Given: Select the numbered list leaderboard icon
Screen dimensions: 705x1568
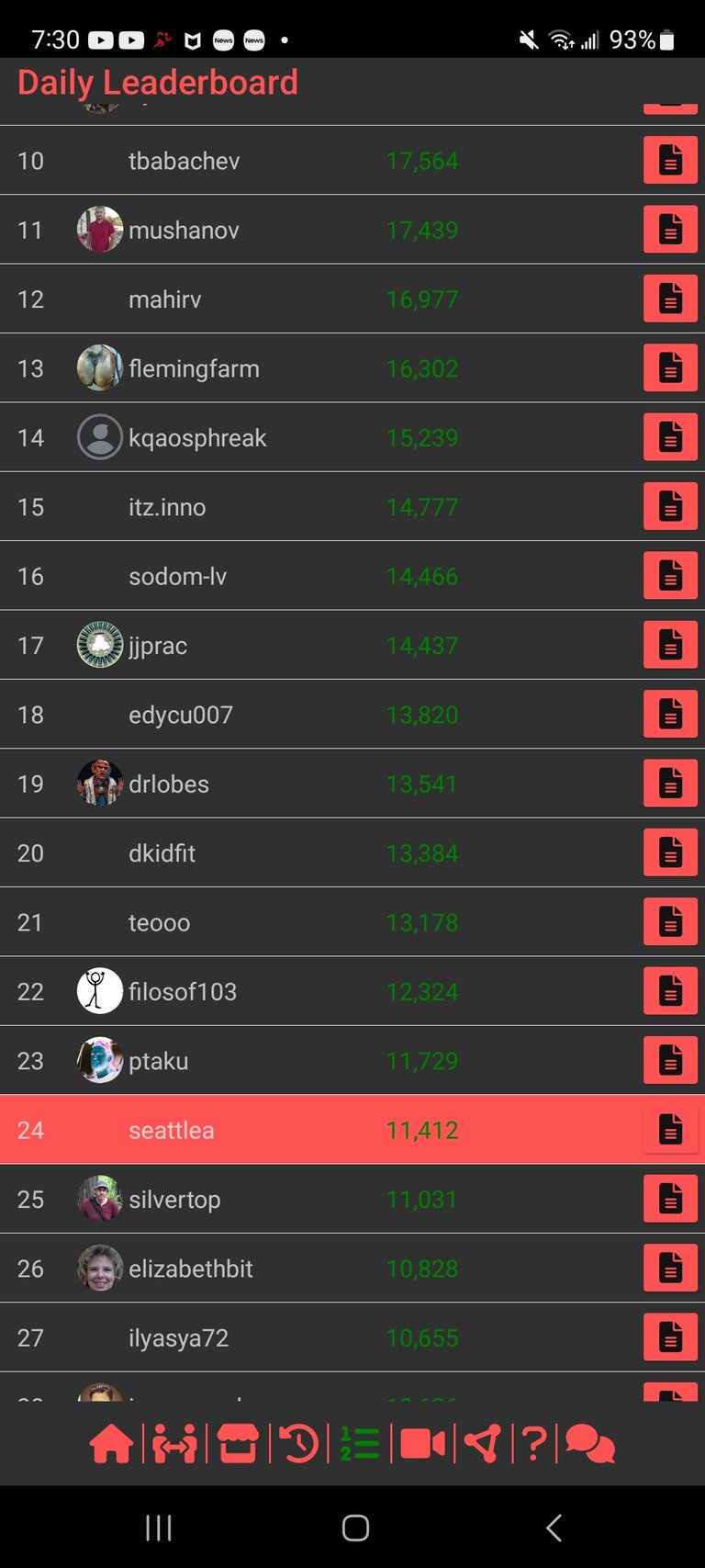Looking at the screenshot, I should click(x=360, y=1444).
